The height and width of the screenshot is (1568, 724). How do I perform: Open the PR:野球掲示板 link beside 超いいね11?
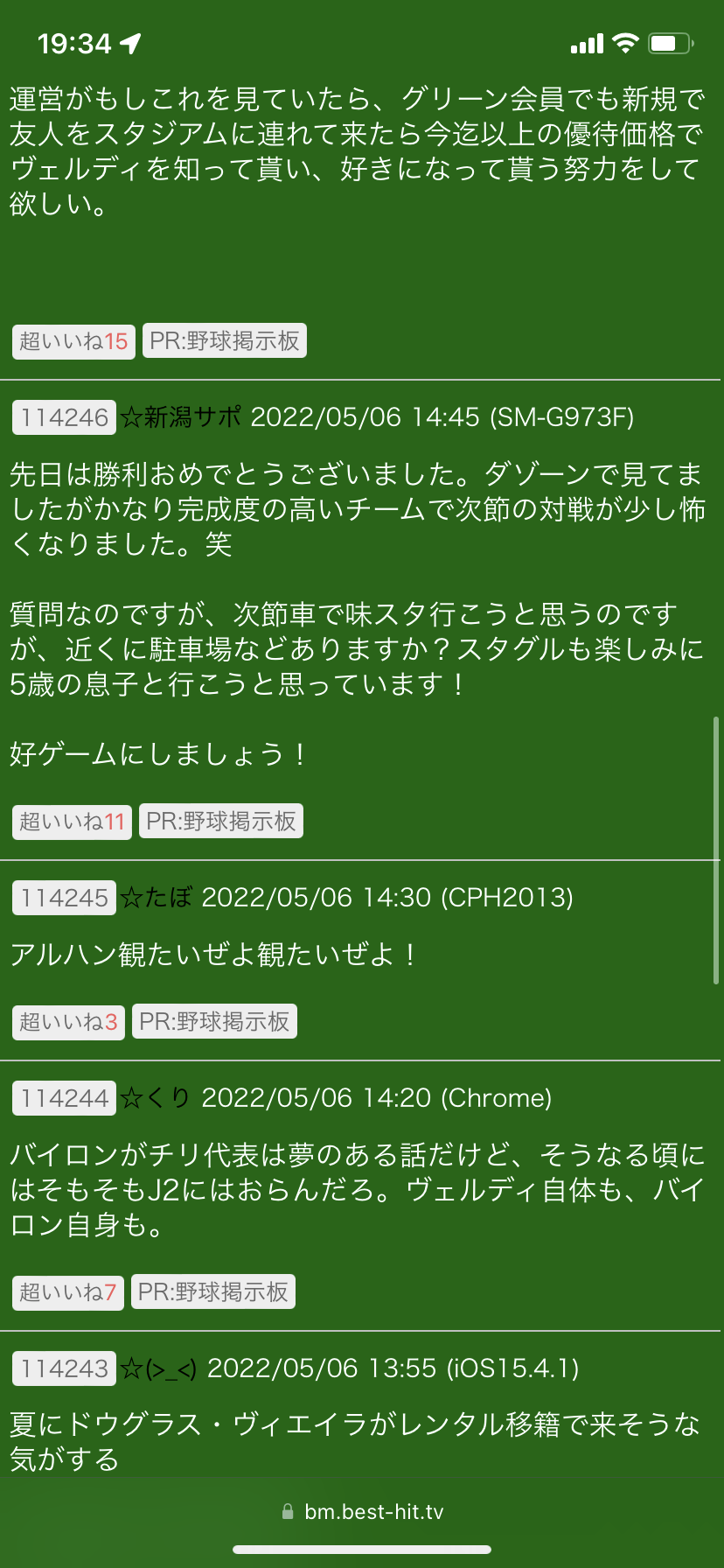[x=221, y=822]
